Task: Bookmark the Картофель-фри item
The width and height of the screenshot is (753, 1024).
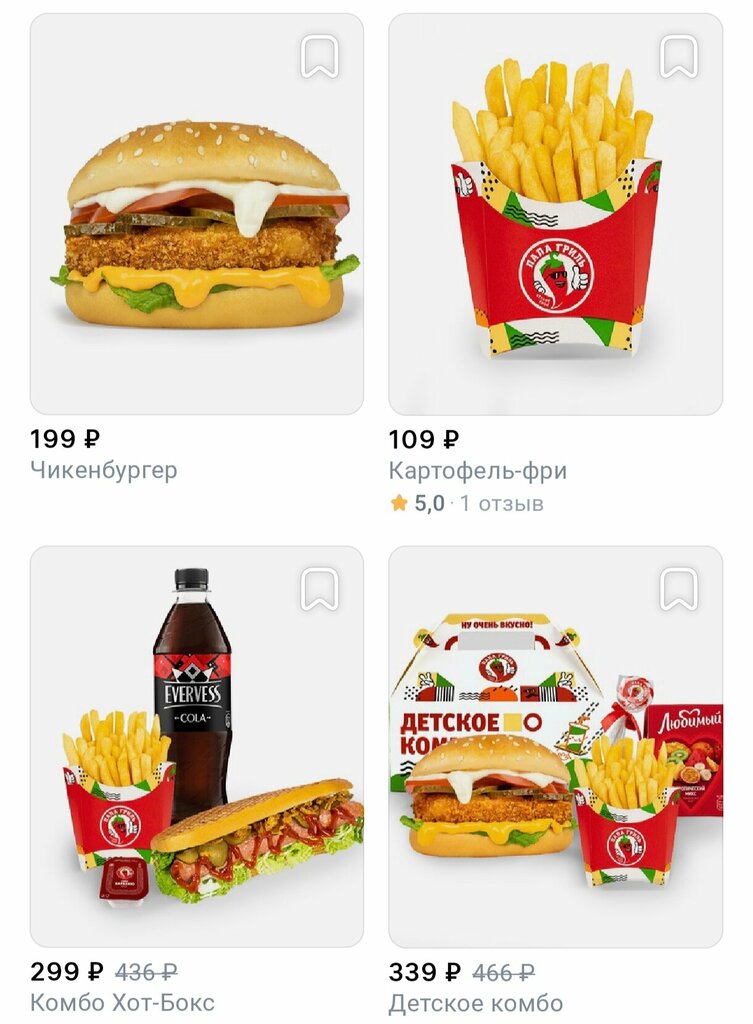Action: click(679, 57)
